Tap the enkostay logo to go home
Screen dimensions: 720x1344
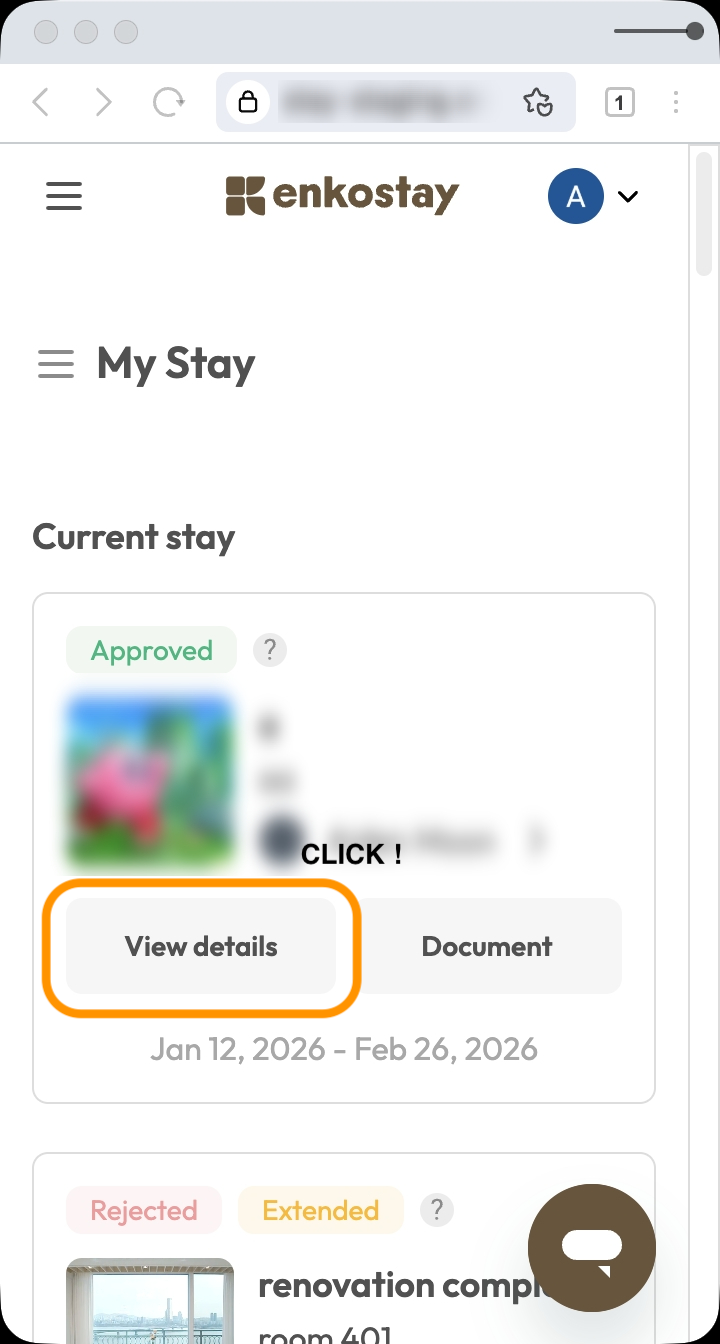(x=342, y=196)
